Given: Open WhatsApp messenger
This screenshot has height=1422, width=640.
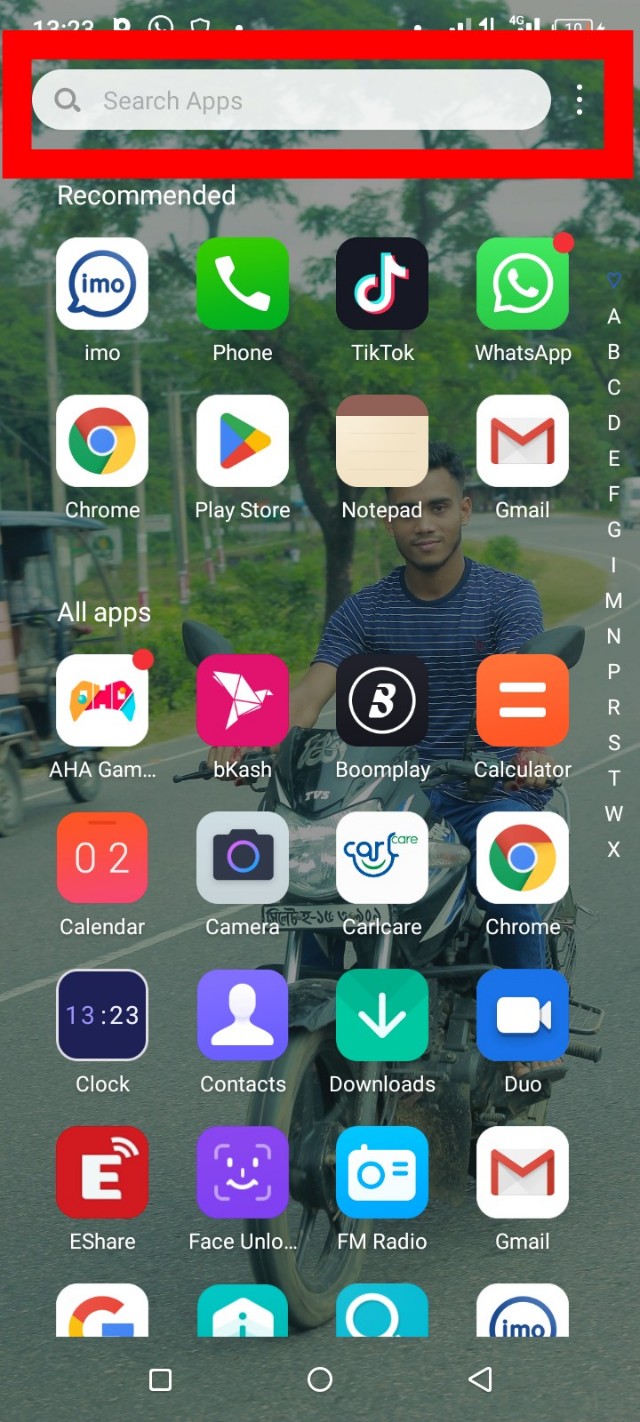Looking at the screenshot, I should click(522, 284).
